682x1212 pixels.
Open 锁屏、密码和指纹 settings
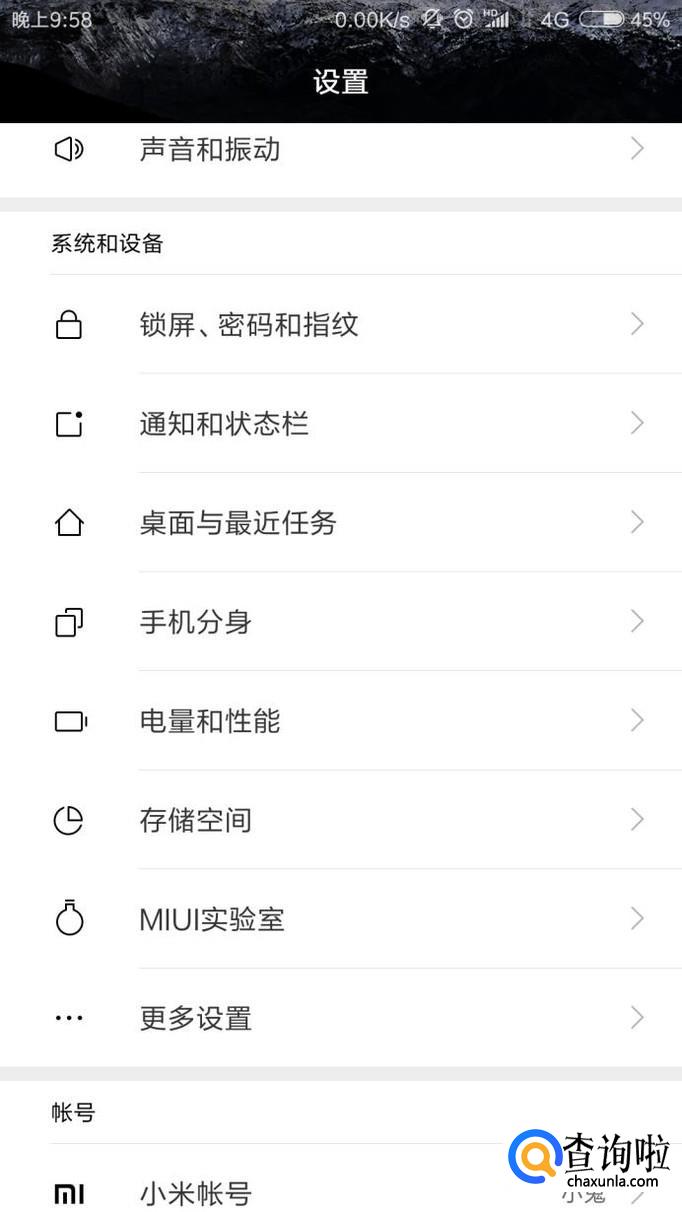249,325
